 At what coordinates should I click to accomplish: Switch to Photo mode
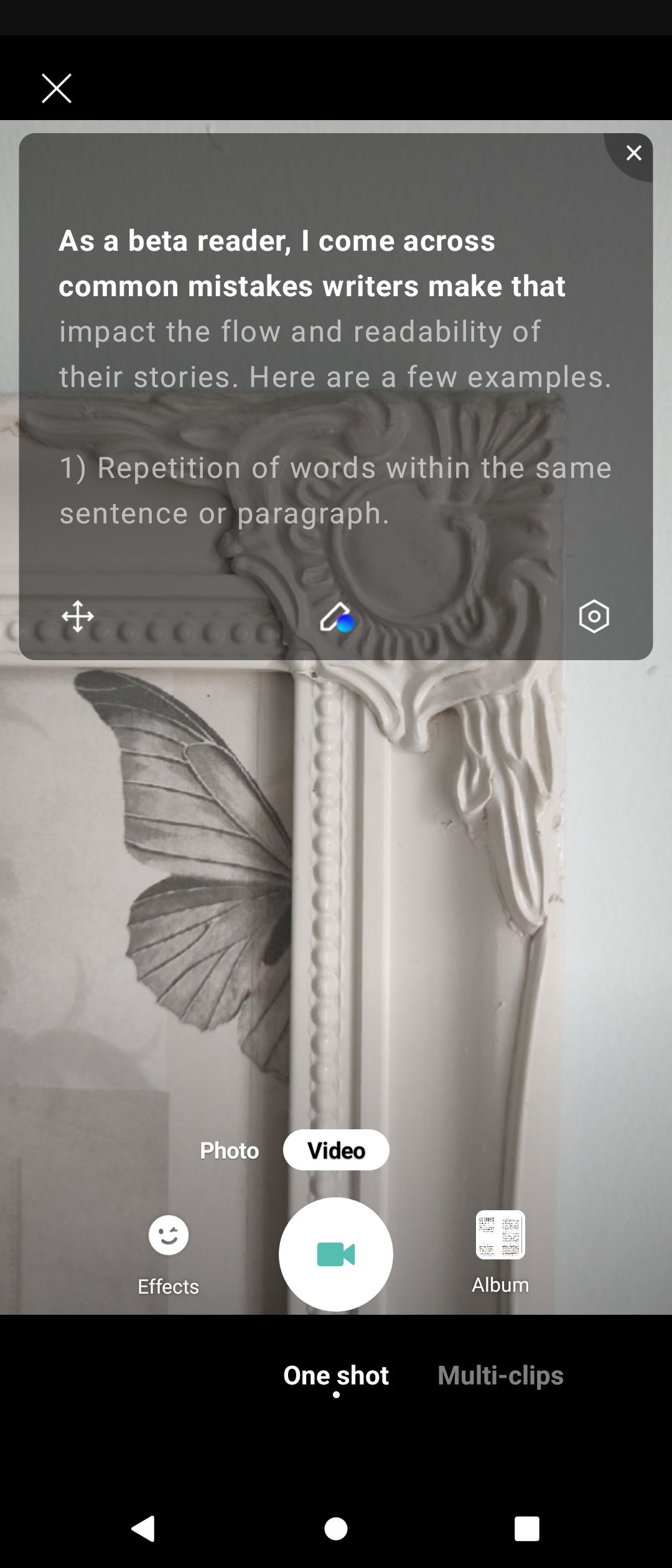coord(229,1150)
